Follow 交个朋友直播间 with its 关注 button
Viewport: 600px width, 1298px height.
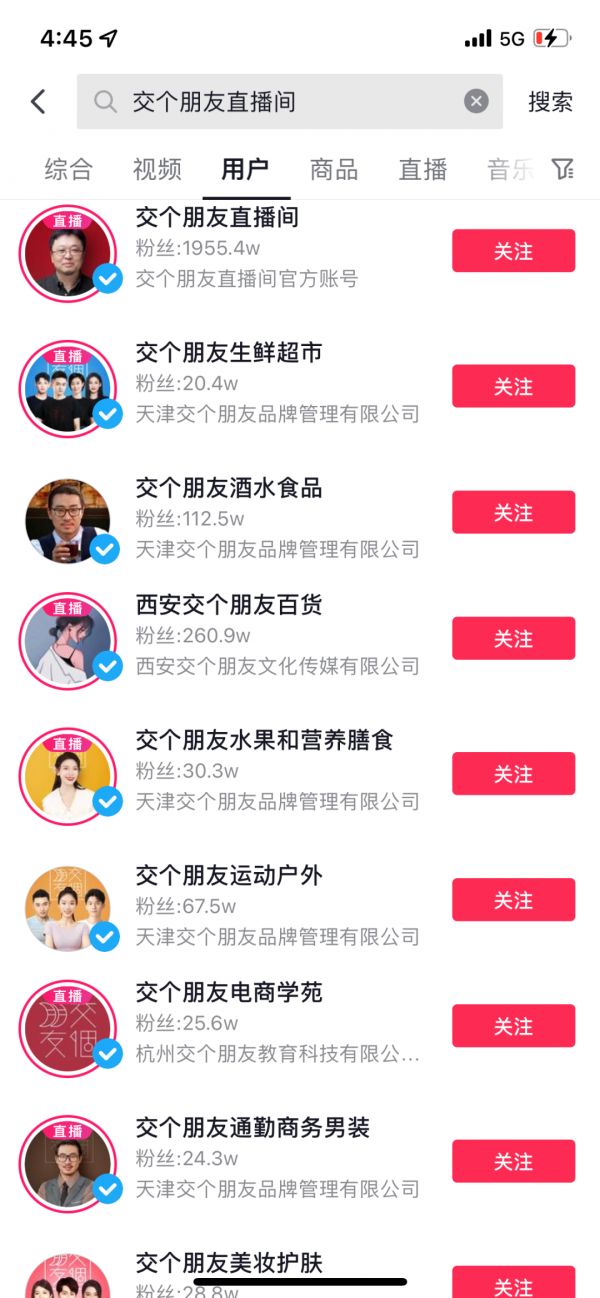point(513,251)
